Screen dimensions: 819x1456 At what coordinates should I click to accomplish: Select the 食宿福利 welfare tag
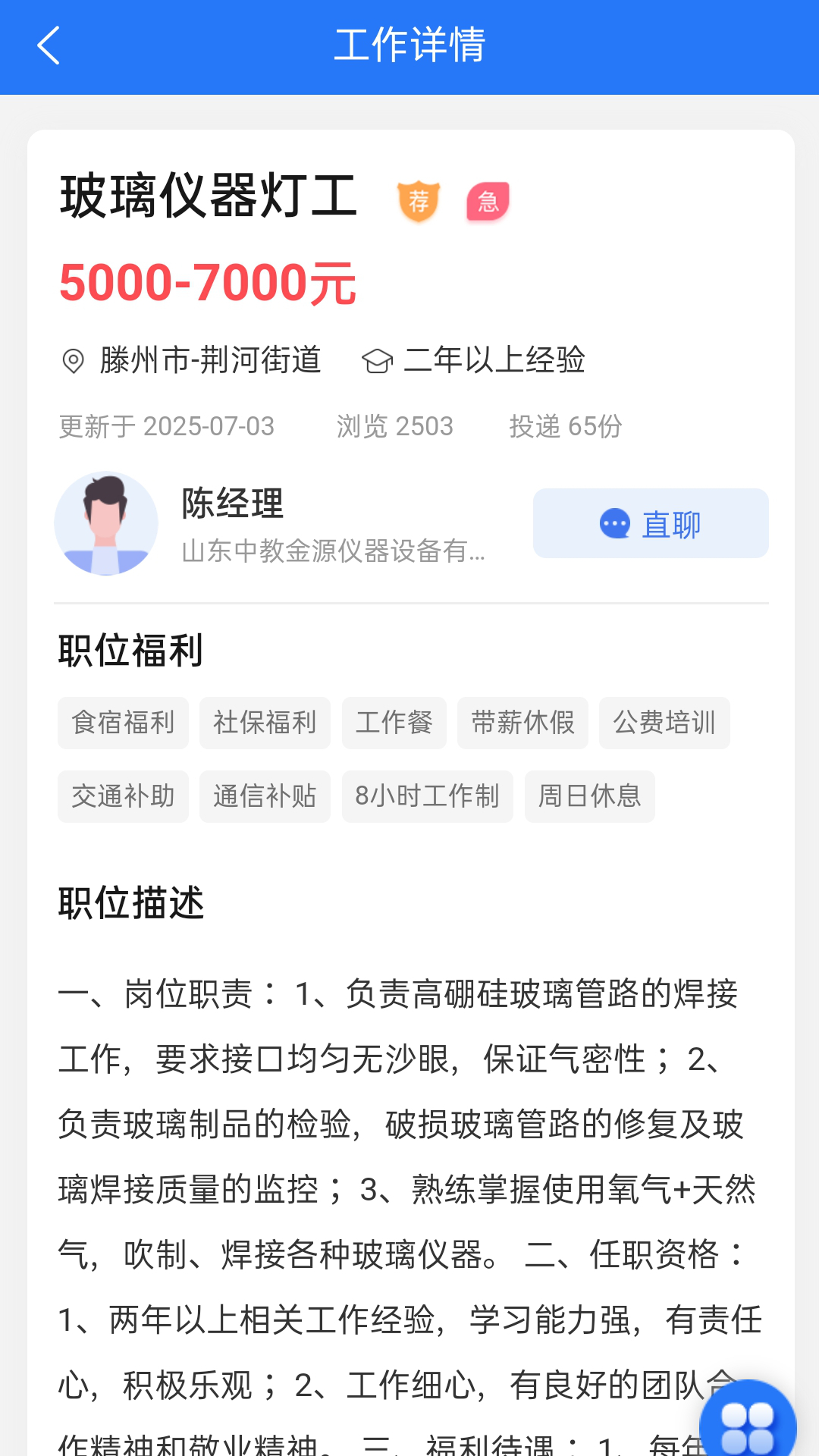click(122, 723)
